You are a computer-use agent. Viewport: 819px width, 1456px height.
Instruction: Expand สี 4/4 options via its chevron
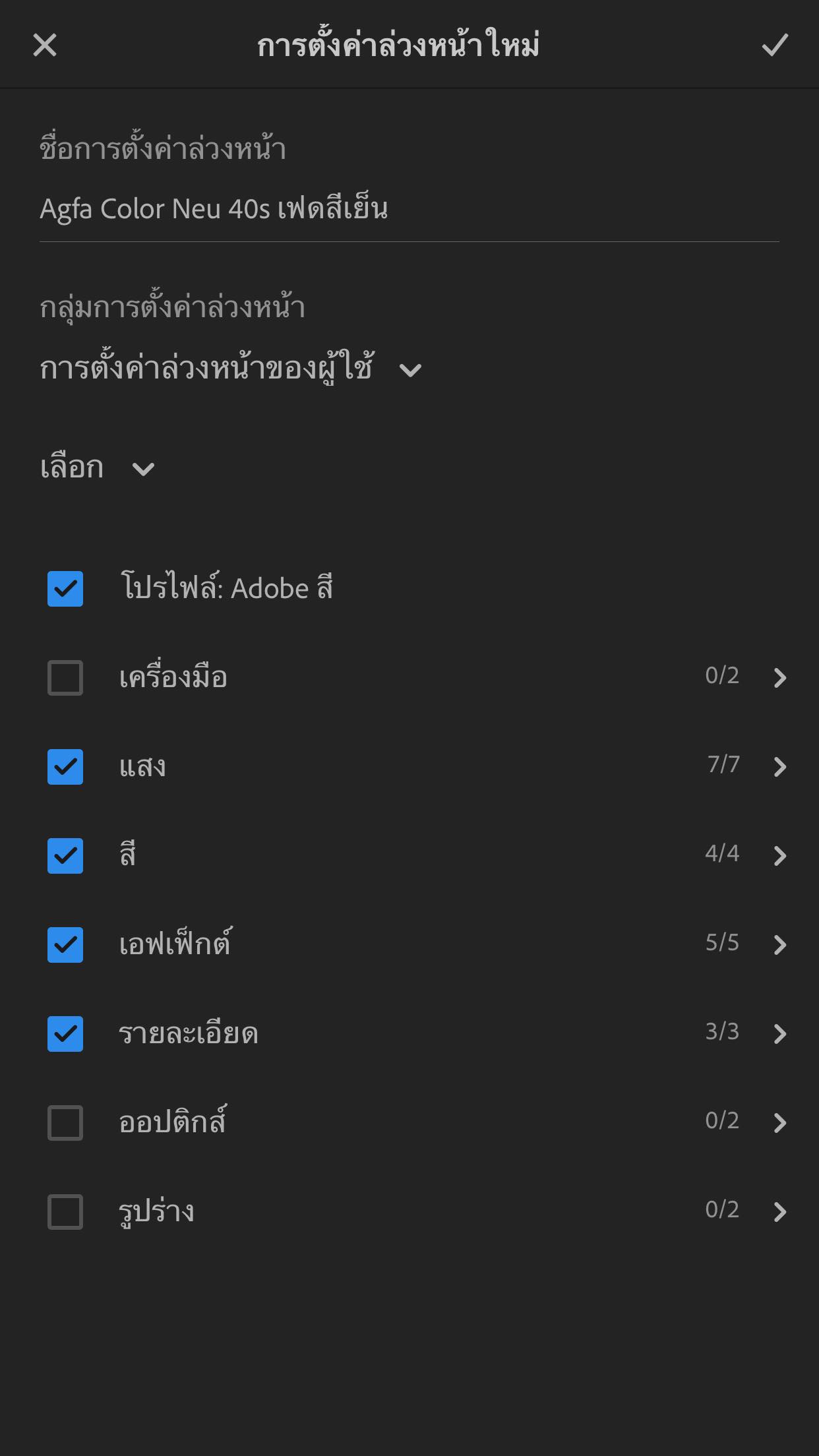[780, 855]
